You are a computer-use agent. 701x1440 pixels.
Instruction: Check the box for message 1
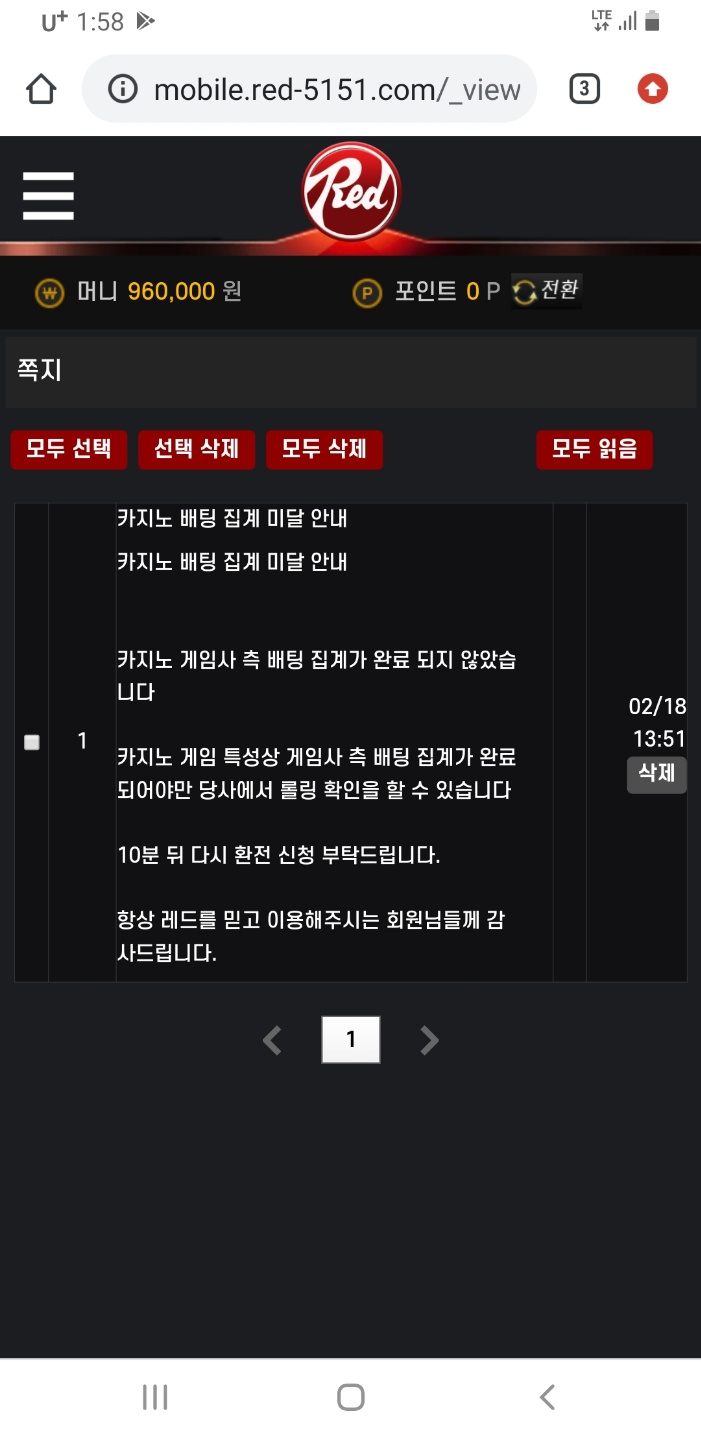[x=32, y=742]
